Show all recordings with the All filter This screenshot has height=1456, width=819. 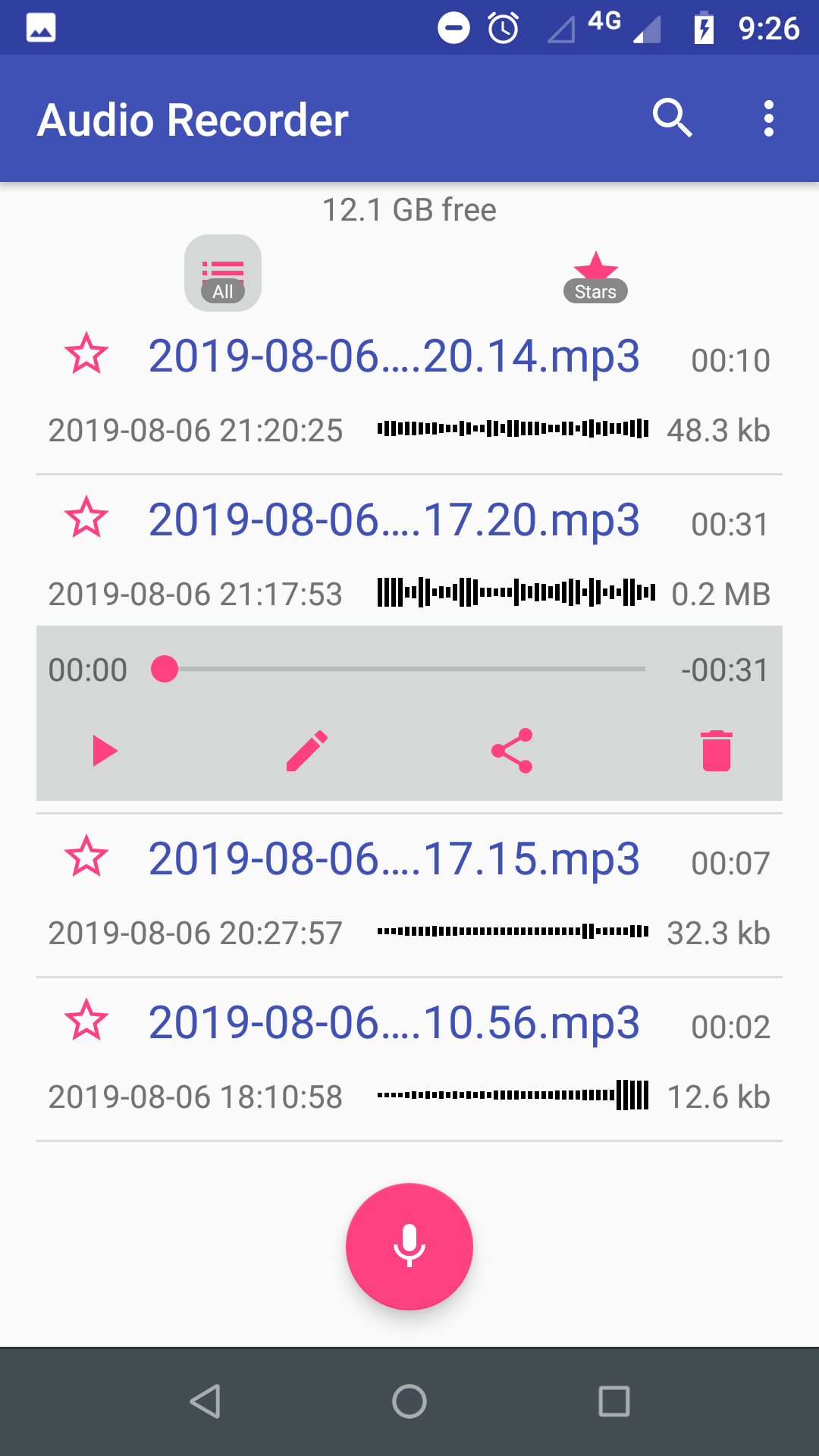pyautogui.click(x=223, y=273)
